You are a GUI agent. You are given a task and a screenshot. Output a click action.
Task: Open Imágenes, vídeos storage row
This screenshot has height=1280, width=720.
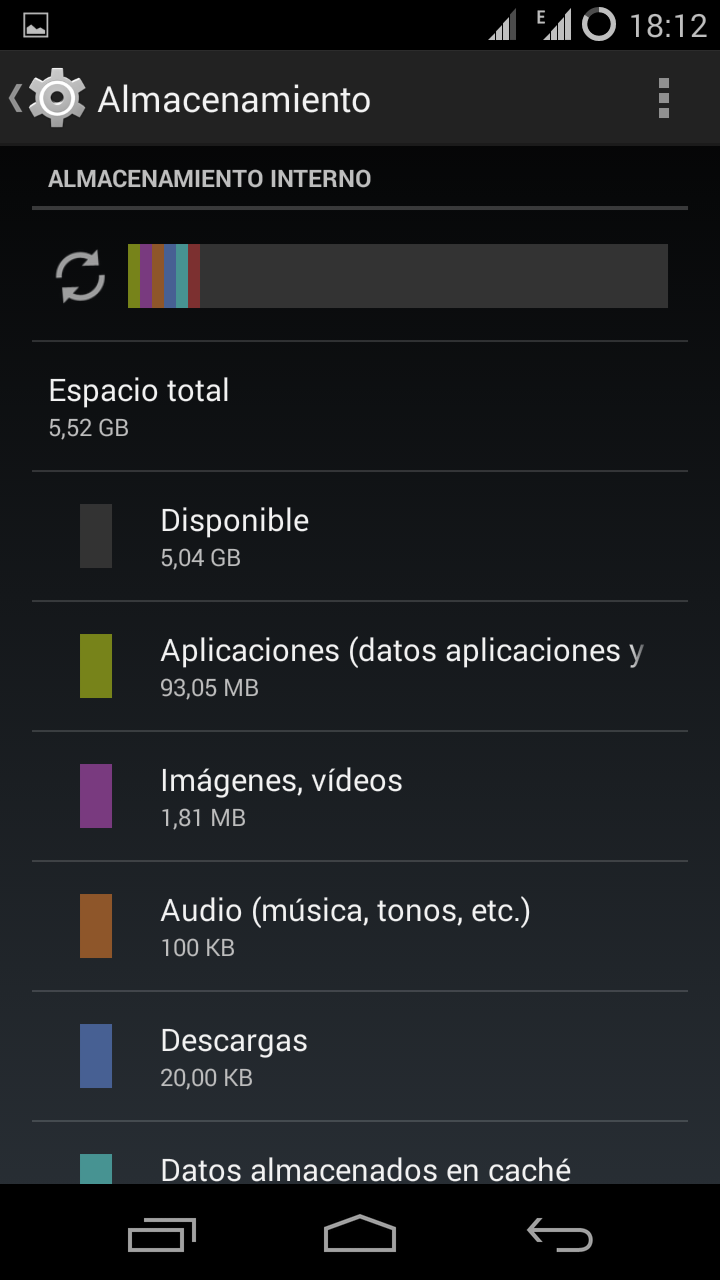360,796
